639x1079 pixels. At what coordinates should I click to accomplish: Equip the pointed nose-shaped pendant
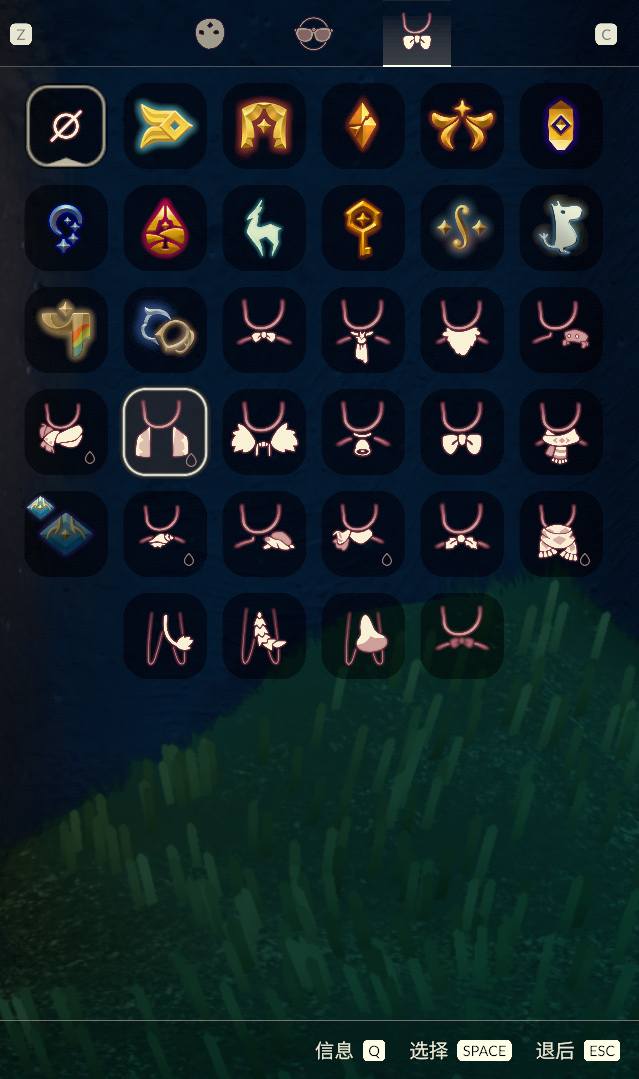(x=363, y=636)
